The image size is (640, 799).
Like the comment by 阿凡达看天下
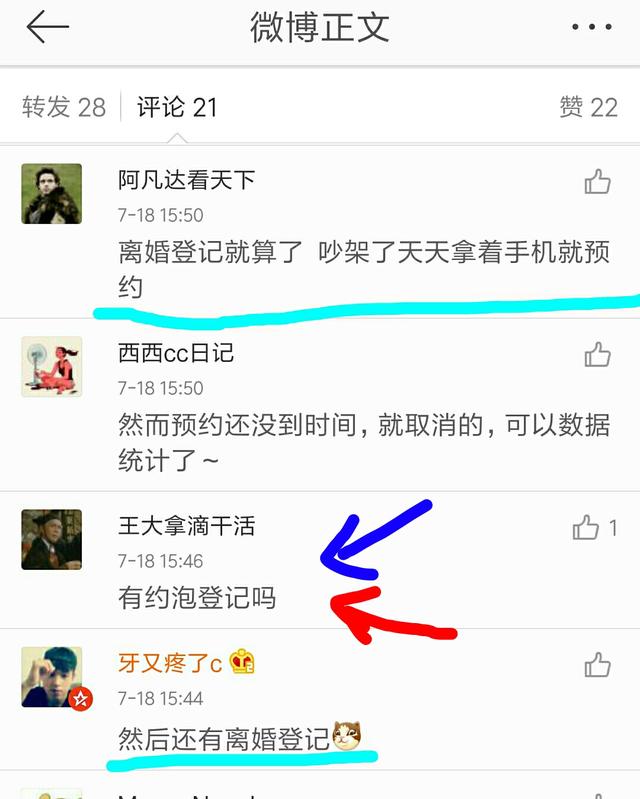click(597, 182)
